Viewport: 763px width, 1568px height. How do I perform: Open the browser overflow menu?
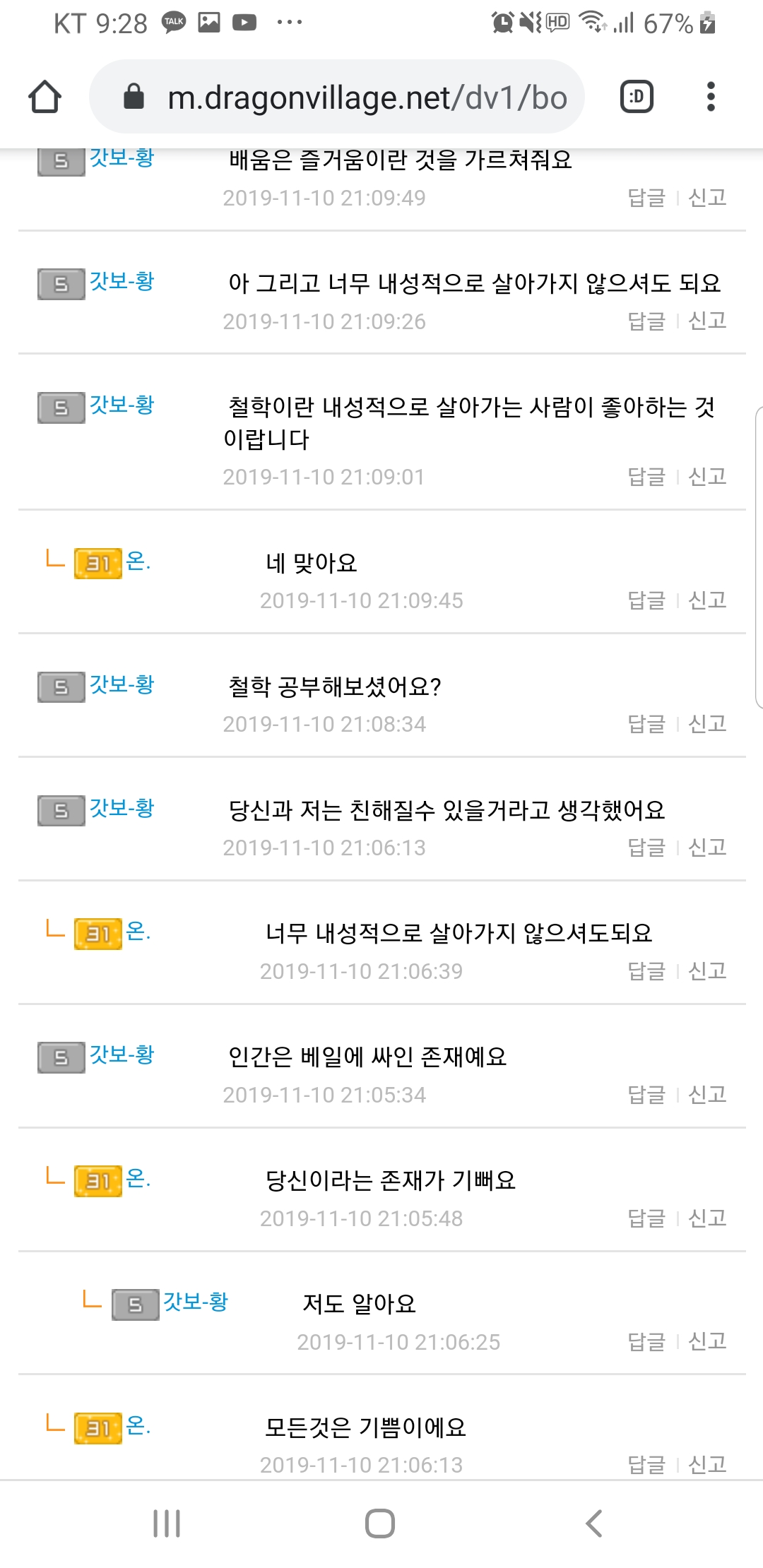(711, 97)
